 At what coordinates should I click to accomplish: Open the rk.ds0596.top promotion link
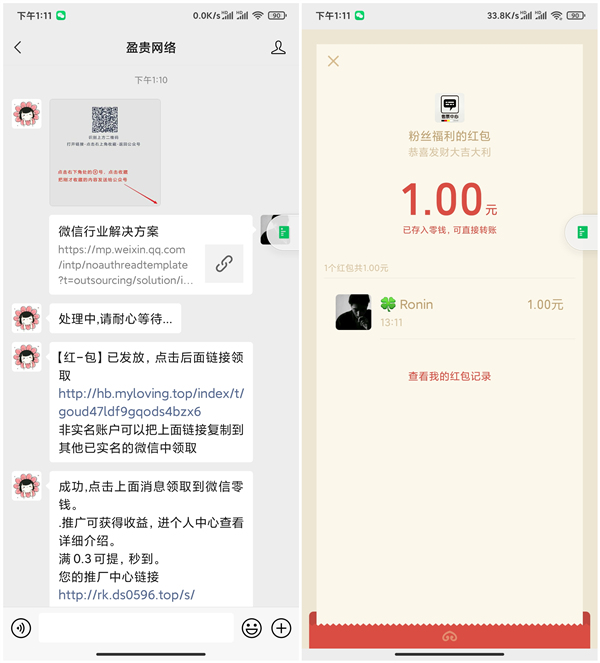tap(126, 594)
